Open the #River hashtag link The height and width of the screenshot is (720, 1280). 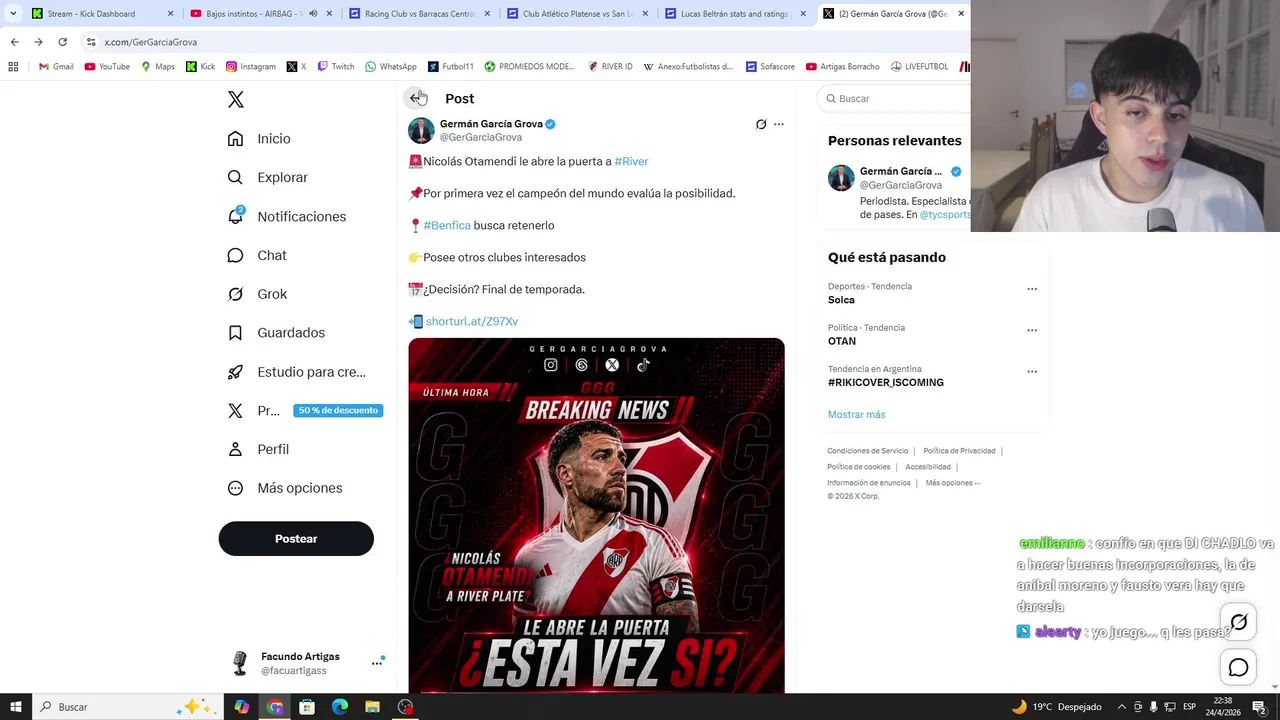[x=631, y=162]
